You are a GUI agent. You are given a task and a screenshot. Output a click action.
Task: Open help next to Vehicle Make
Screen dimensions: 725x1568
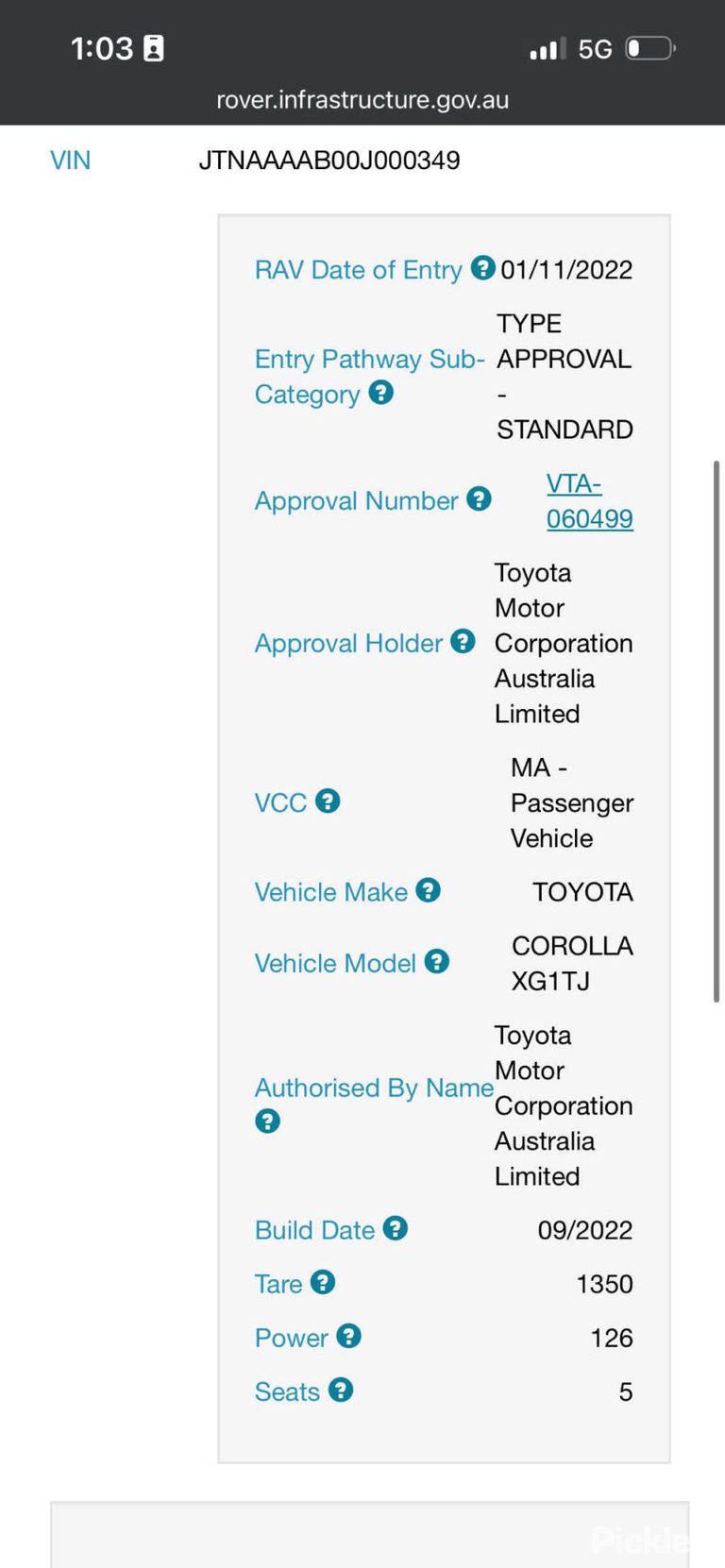pos(429,890)
